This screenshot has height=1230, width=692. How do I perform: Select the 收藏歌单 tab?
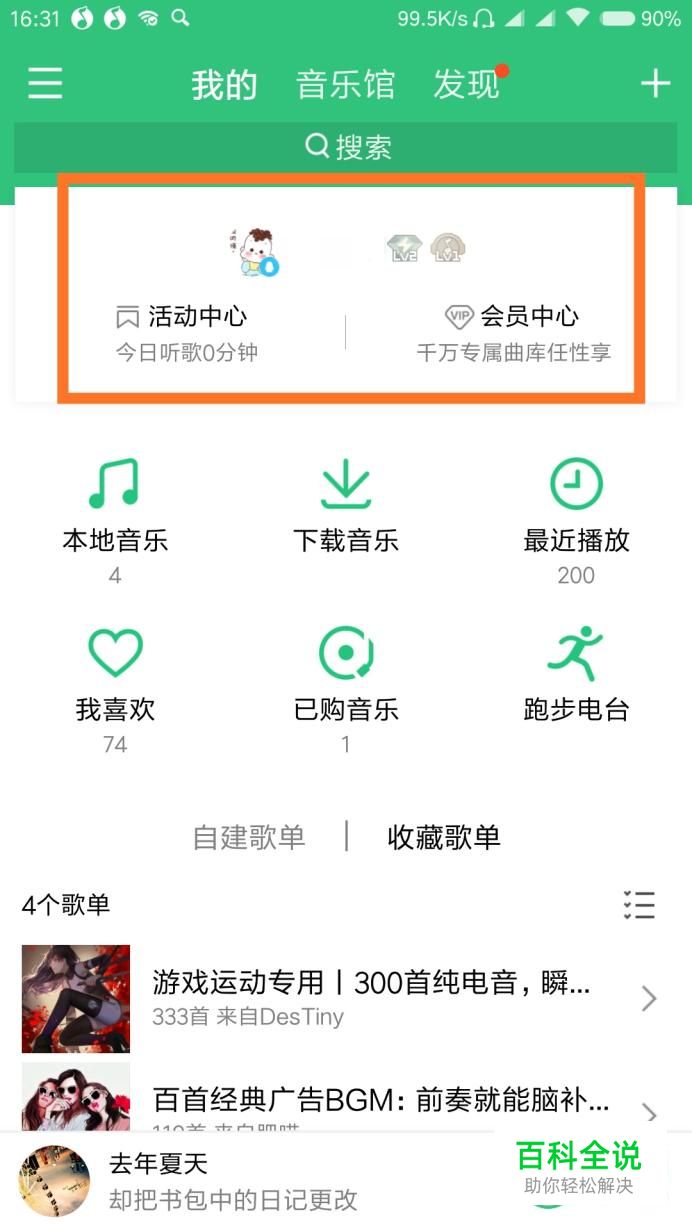tap(444, 837)
